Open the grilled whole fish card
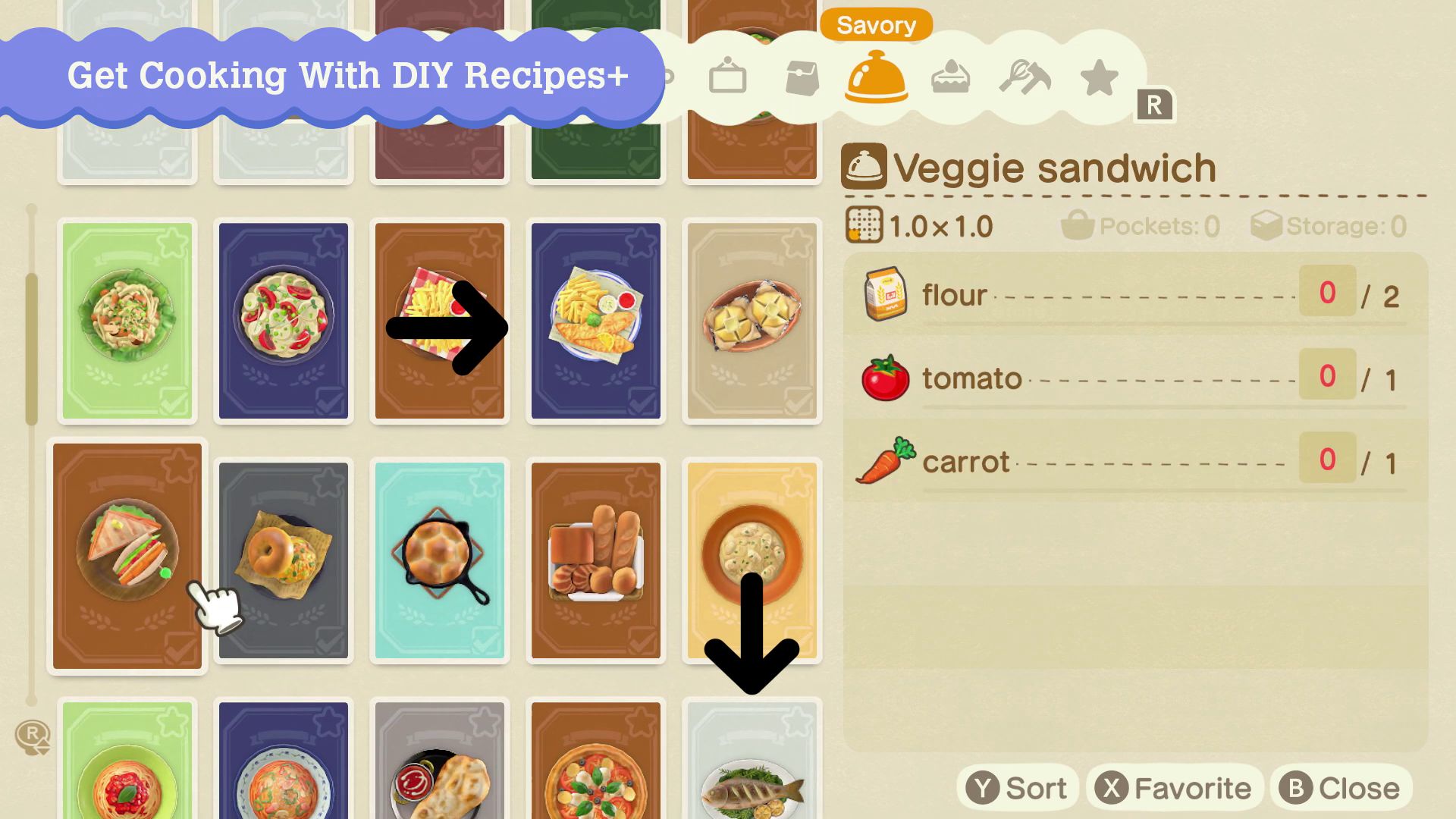The image size is (1456, 819). [x=752, y=766]
